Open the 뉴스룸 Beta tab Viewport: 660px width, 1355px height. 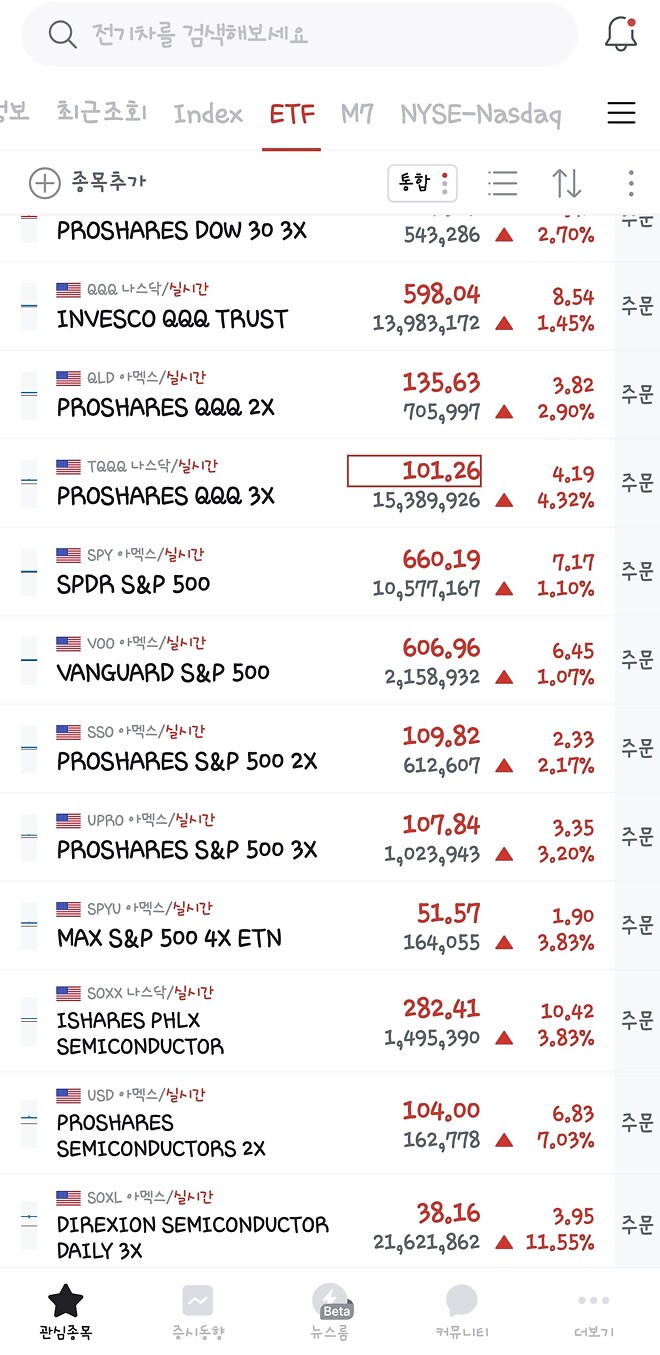[329, 1311]
